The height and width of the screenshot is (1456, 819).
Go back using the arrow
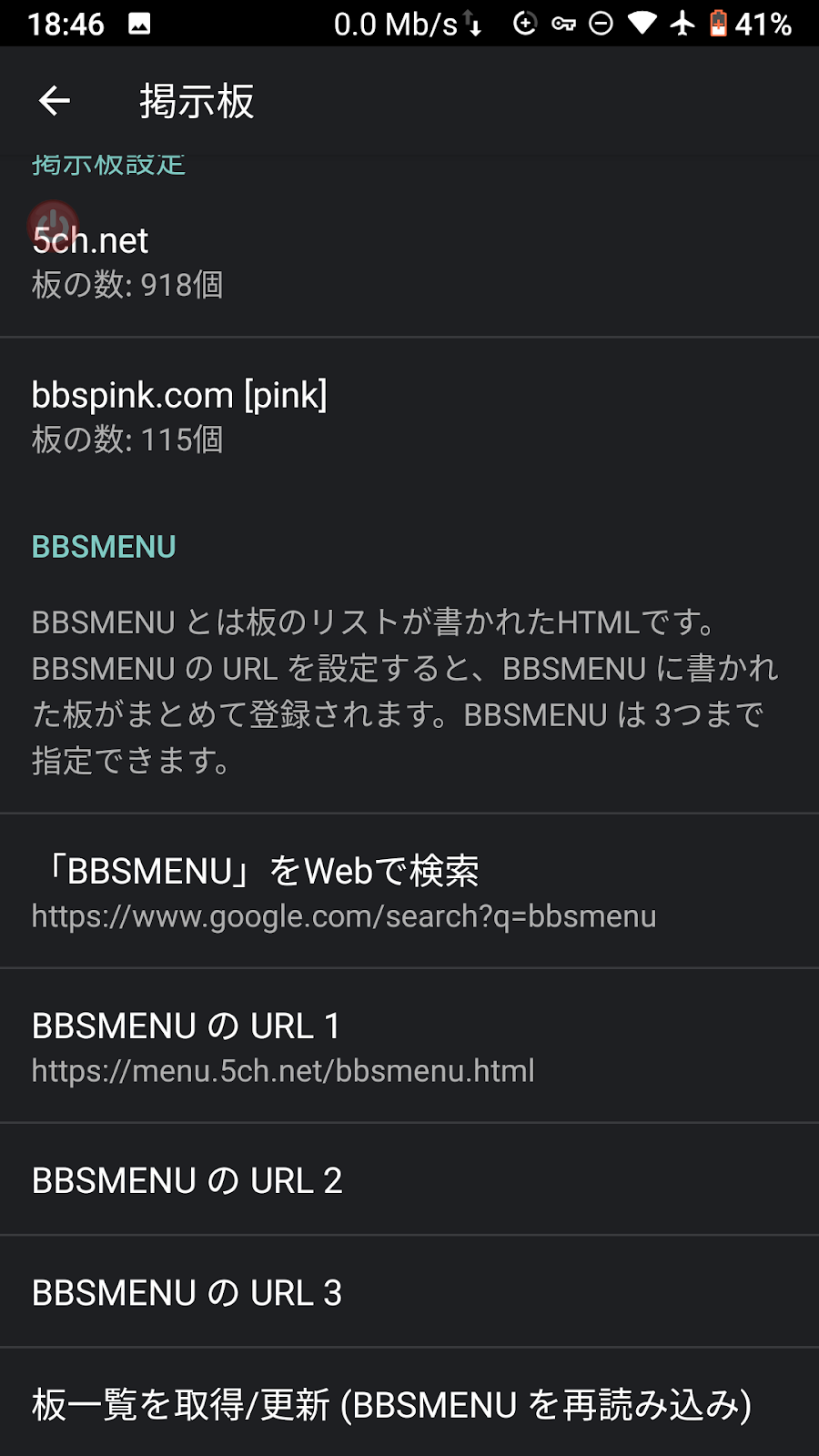click(55, 100)
